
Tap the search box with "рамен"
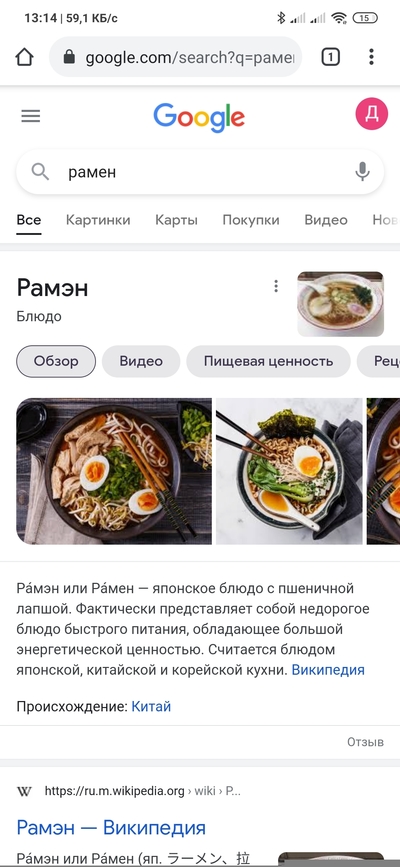[x=200, y=172]
